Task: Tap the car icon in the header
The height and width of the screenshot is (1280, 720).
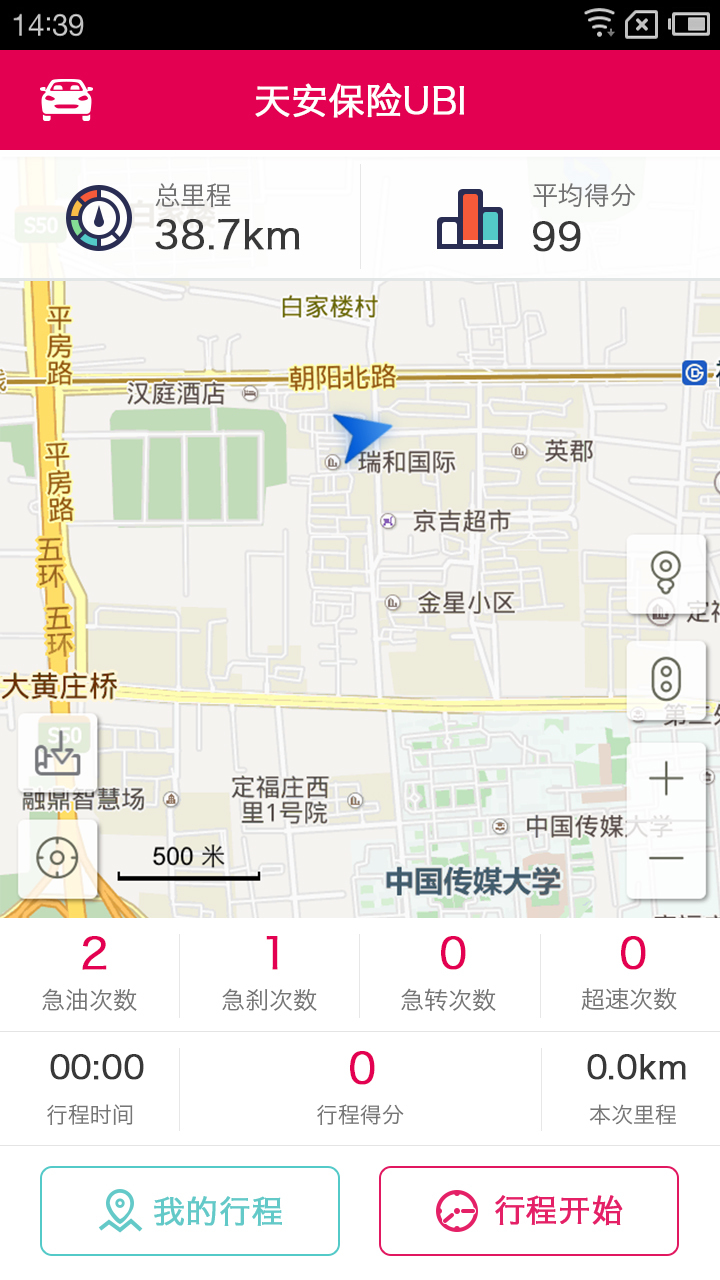Action: click(x=66, y=100)
